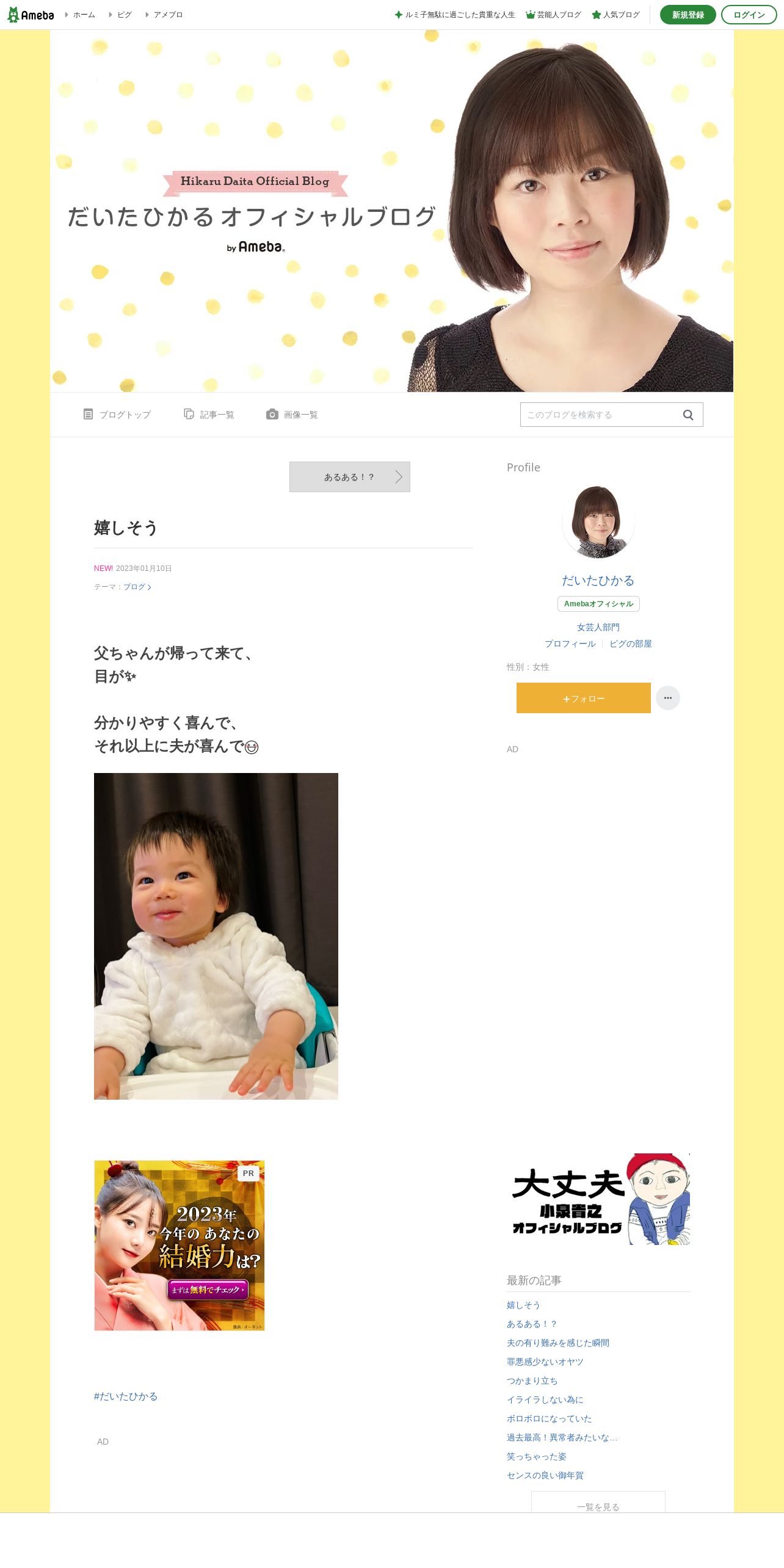Visit ピグの部屋 link
Image resolution: width=784 pixels, height=1568 pixels.
(x=631, y=644)
